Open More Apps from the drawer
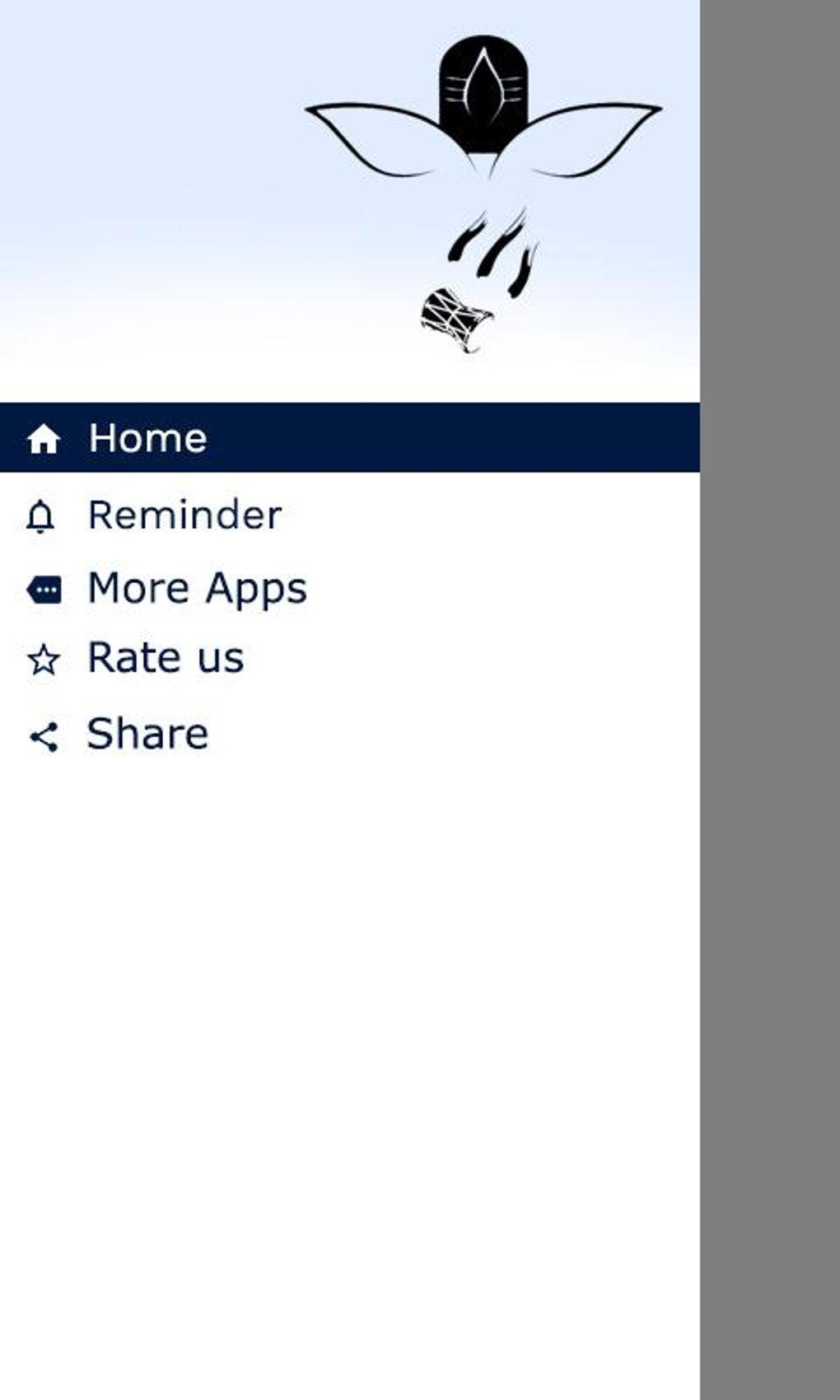 tap(350, 588)
